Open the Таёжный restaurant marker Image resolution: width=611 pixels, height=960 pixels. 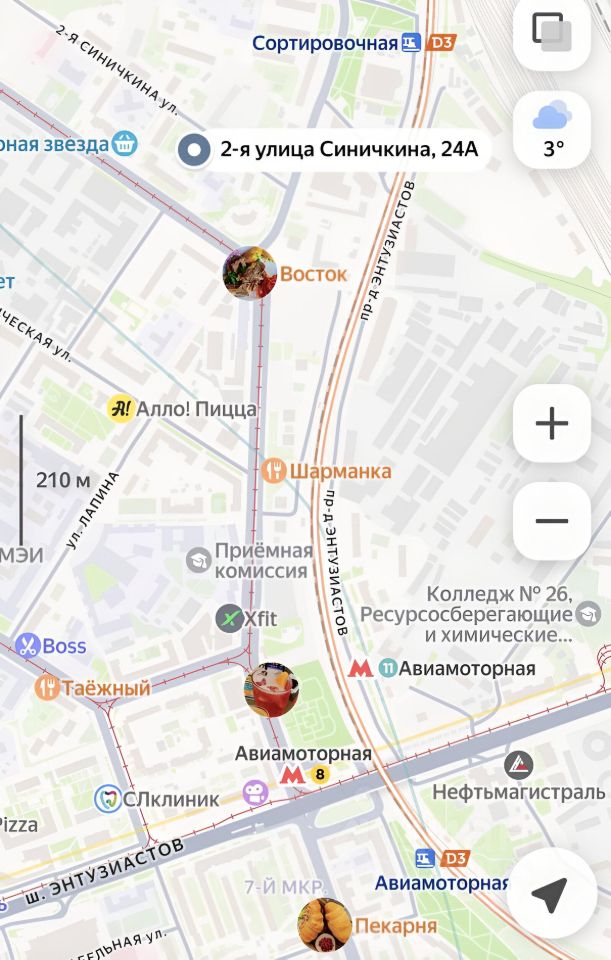click(x=46, y=688)
